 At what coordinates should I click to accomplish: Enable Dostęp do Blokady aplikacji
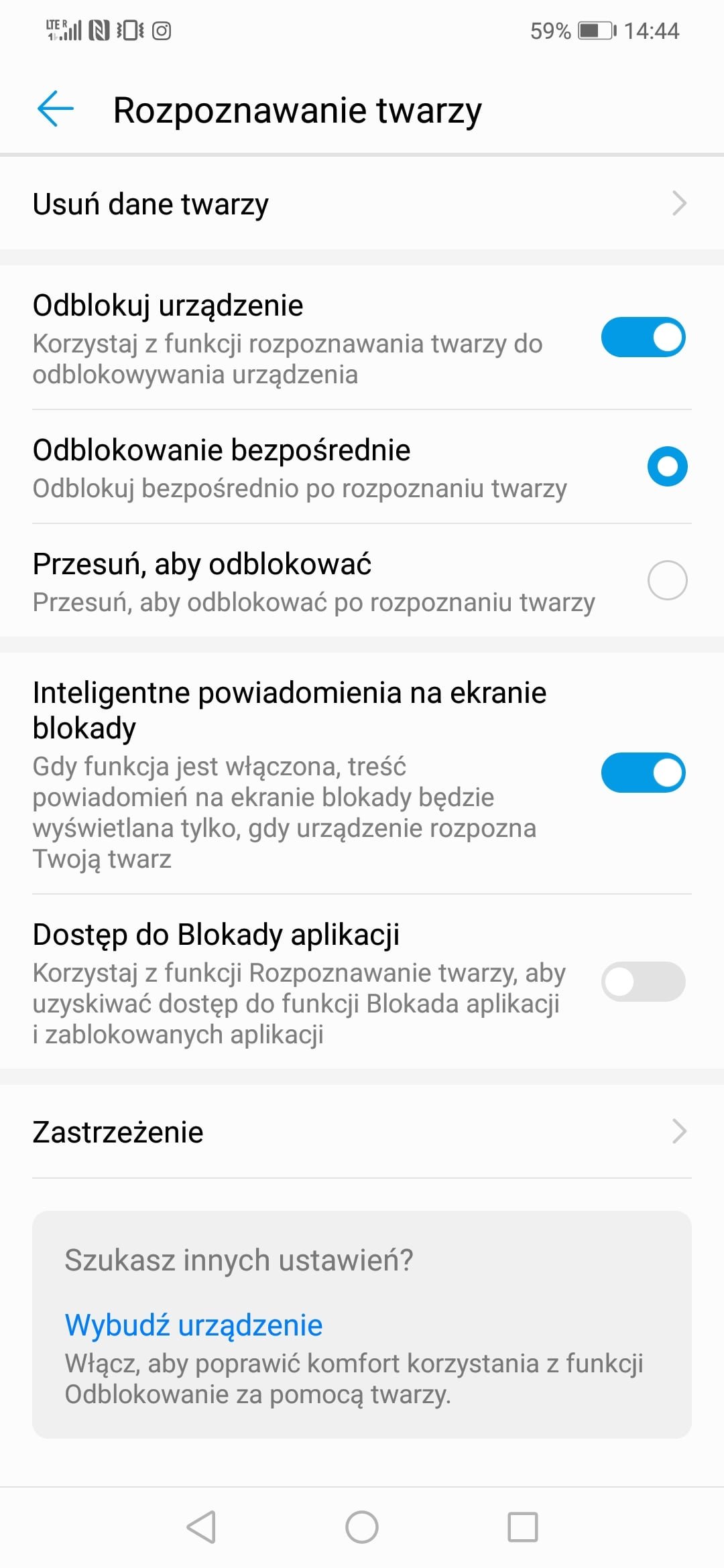(x=643, y=982)
